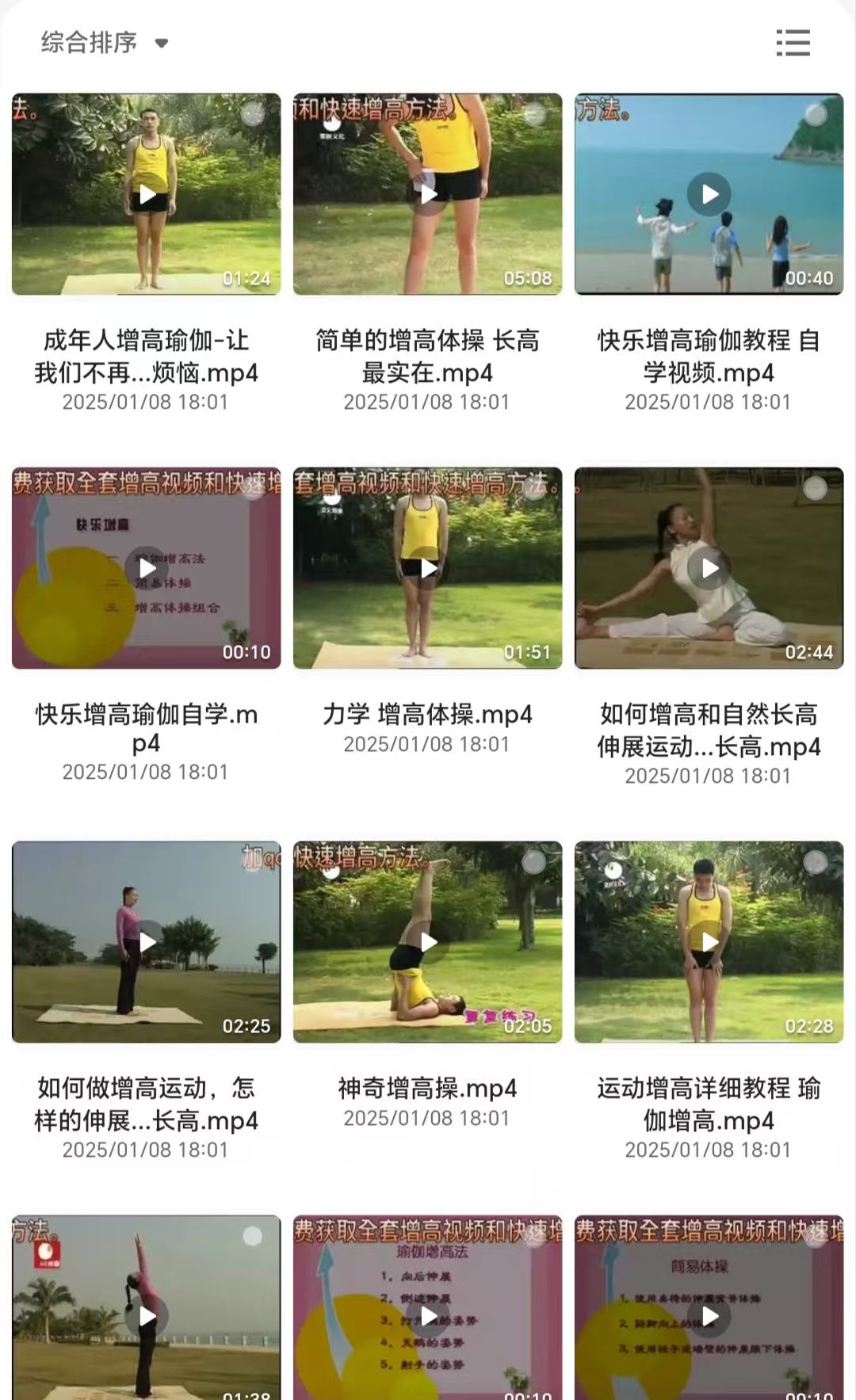Select the checkbox on 如何增高和自然长高 video

815,489
